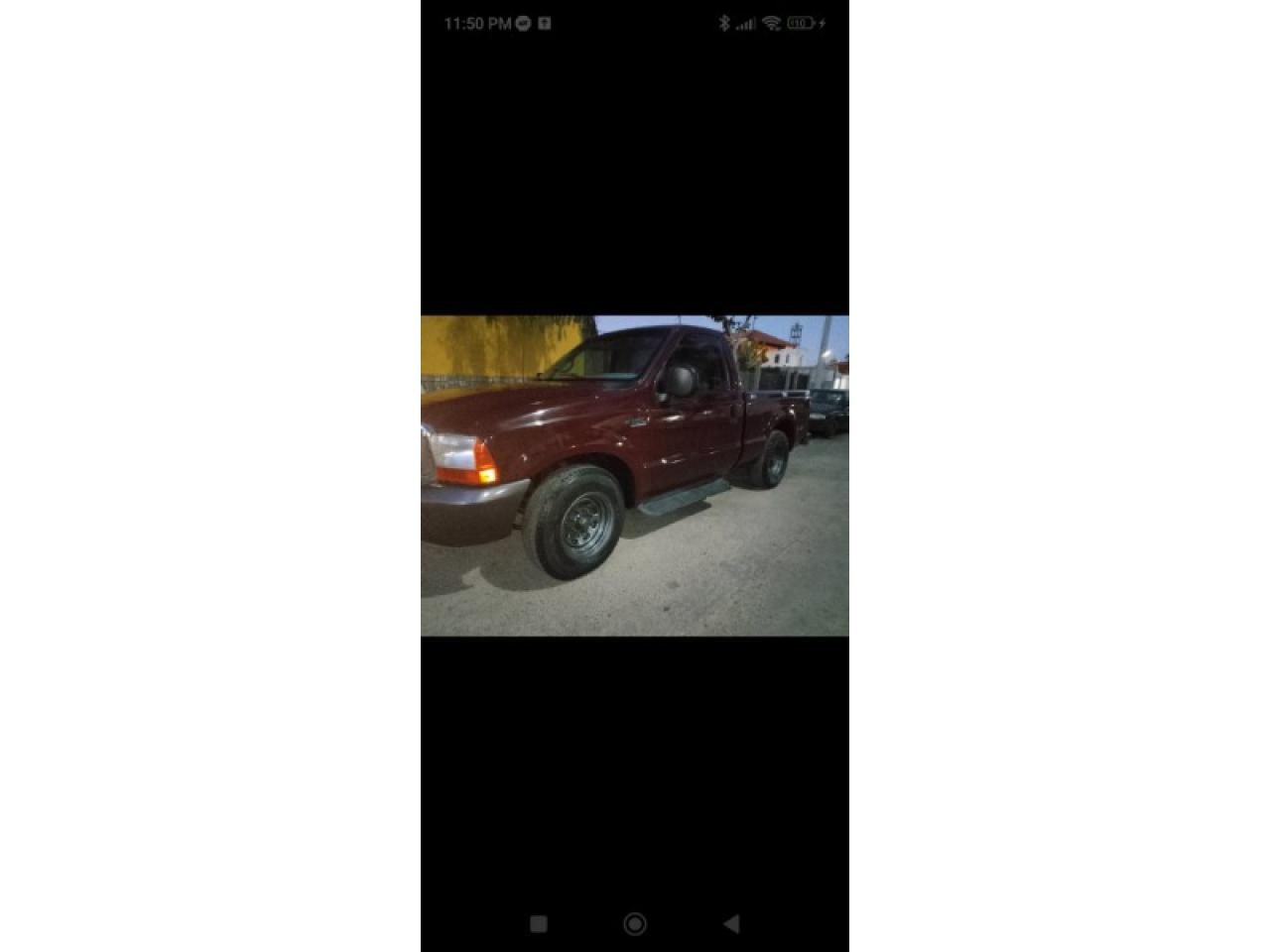The width and height of the screenshot is (1270, 952).
Task: Go back with the system back button
Action: click(731, 924)
